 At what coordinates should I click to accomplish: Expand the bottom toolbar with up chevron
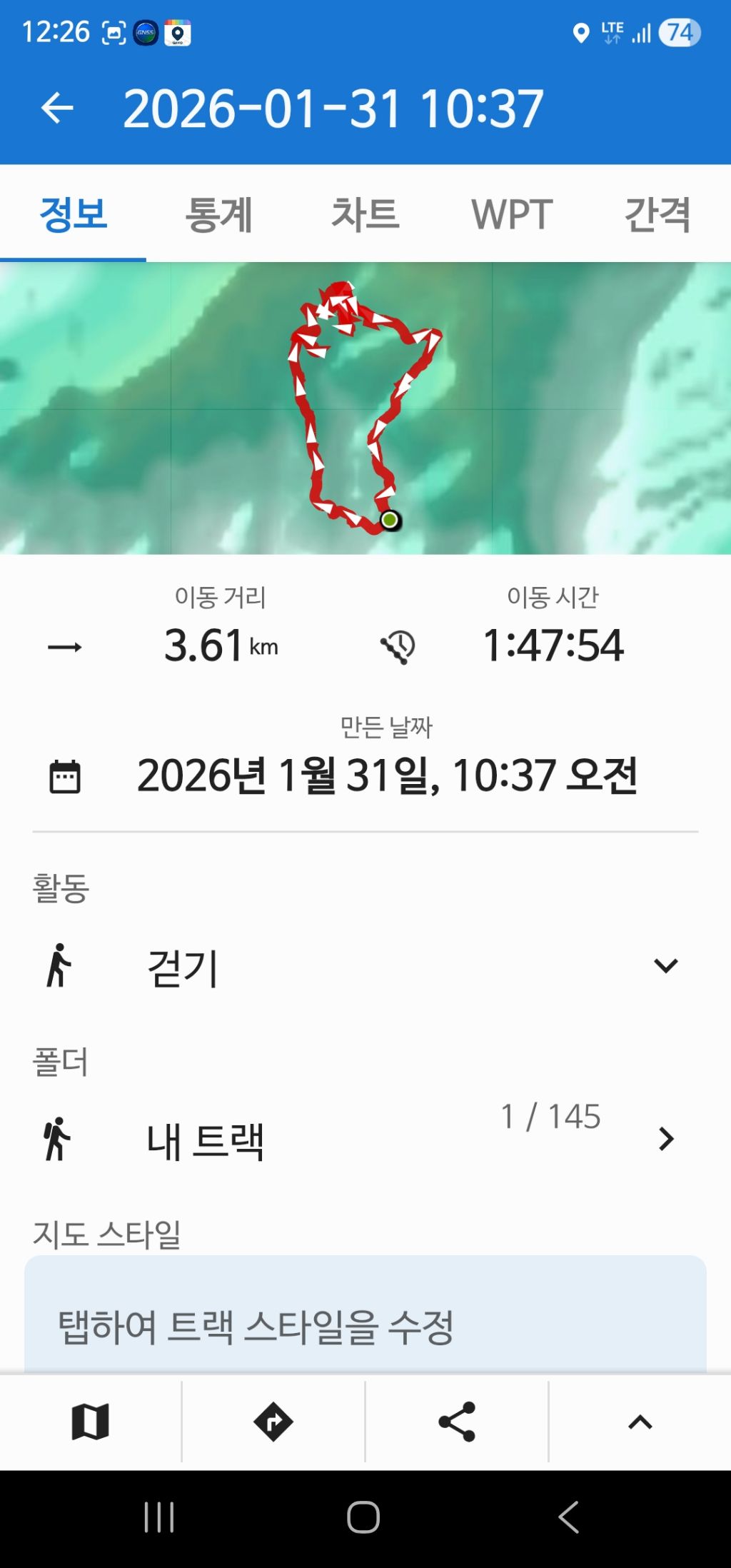pyautogui.click(x=640, y=1421)
